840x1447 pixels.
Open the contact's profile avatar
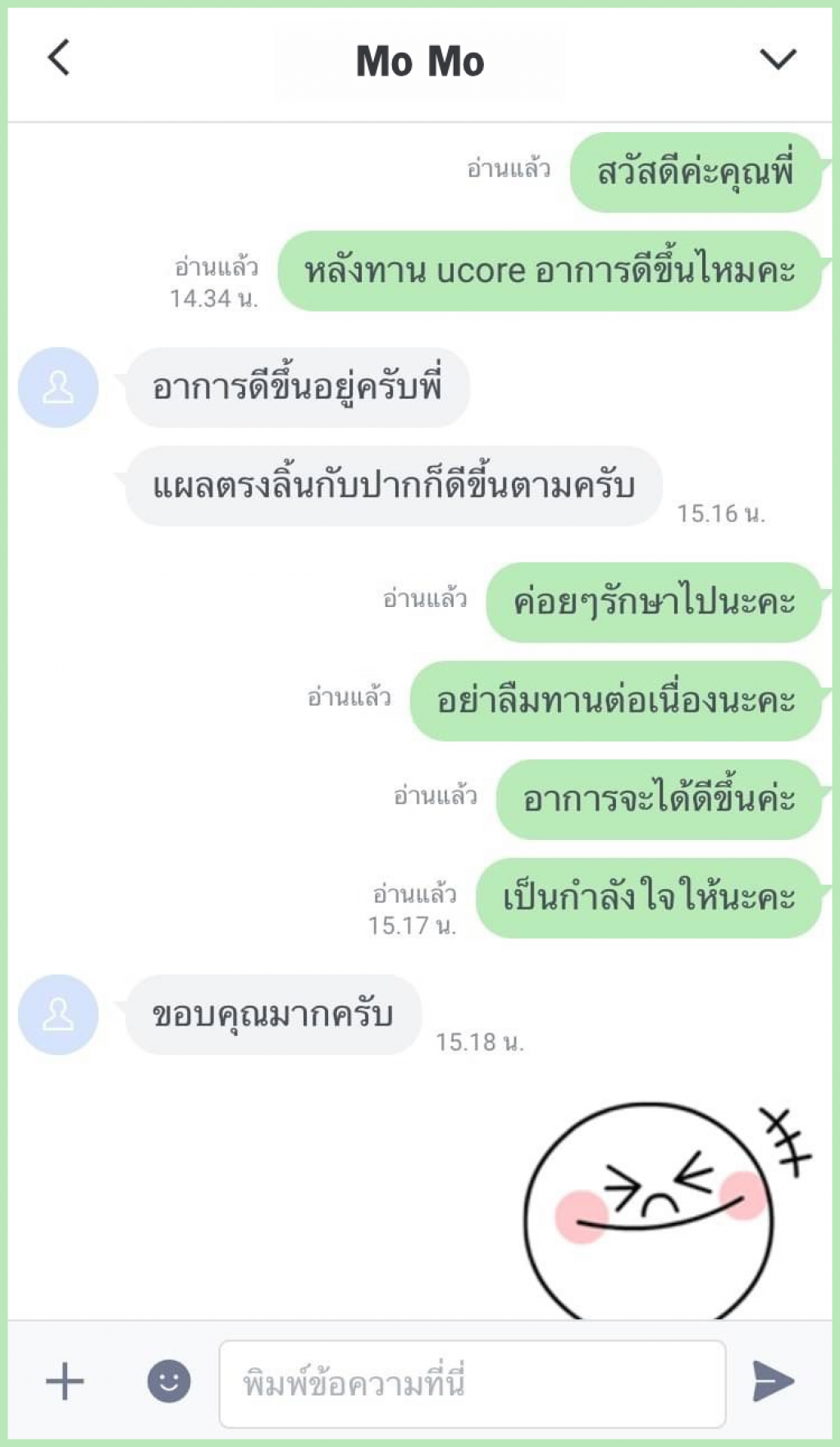point(58,387)
